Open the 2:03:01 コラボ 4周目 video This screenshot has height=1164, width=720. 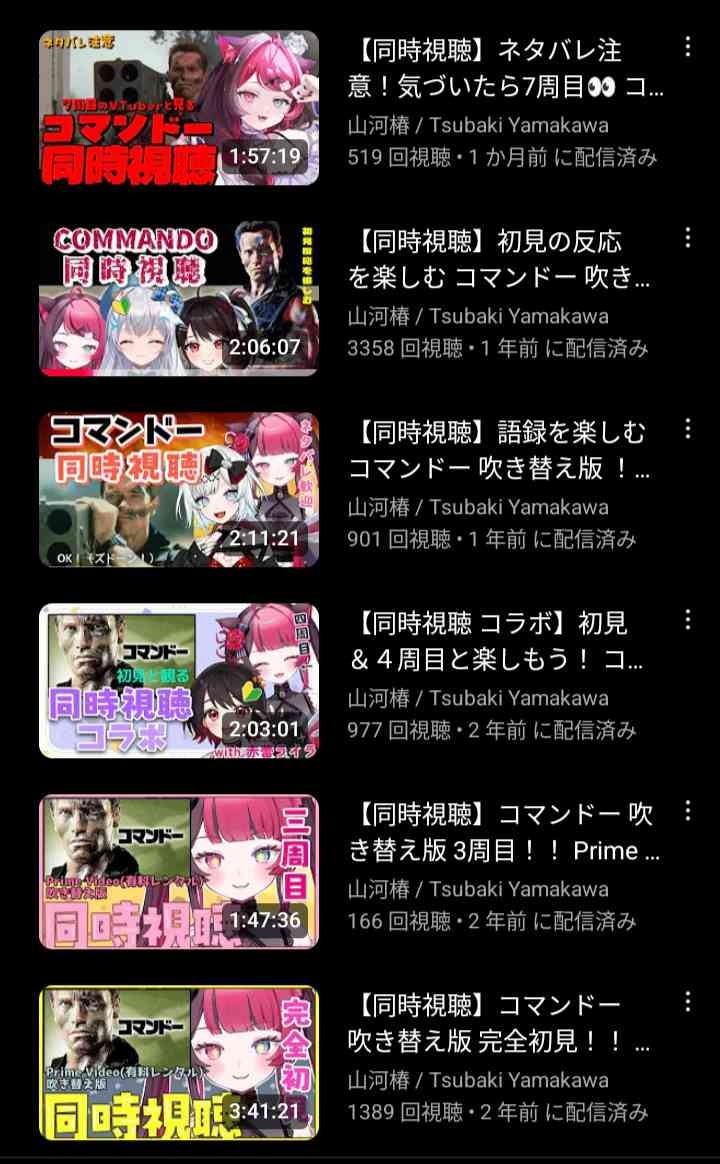pyautogui.click(x=179, y=681)
